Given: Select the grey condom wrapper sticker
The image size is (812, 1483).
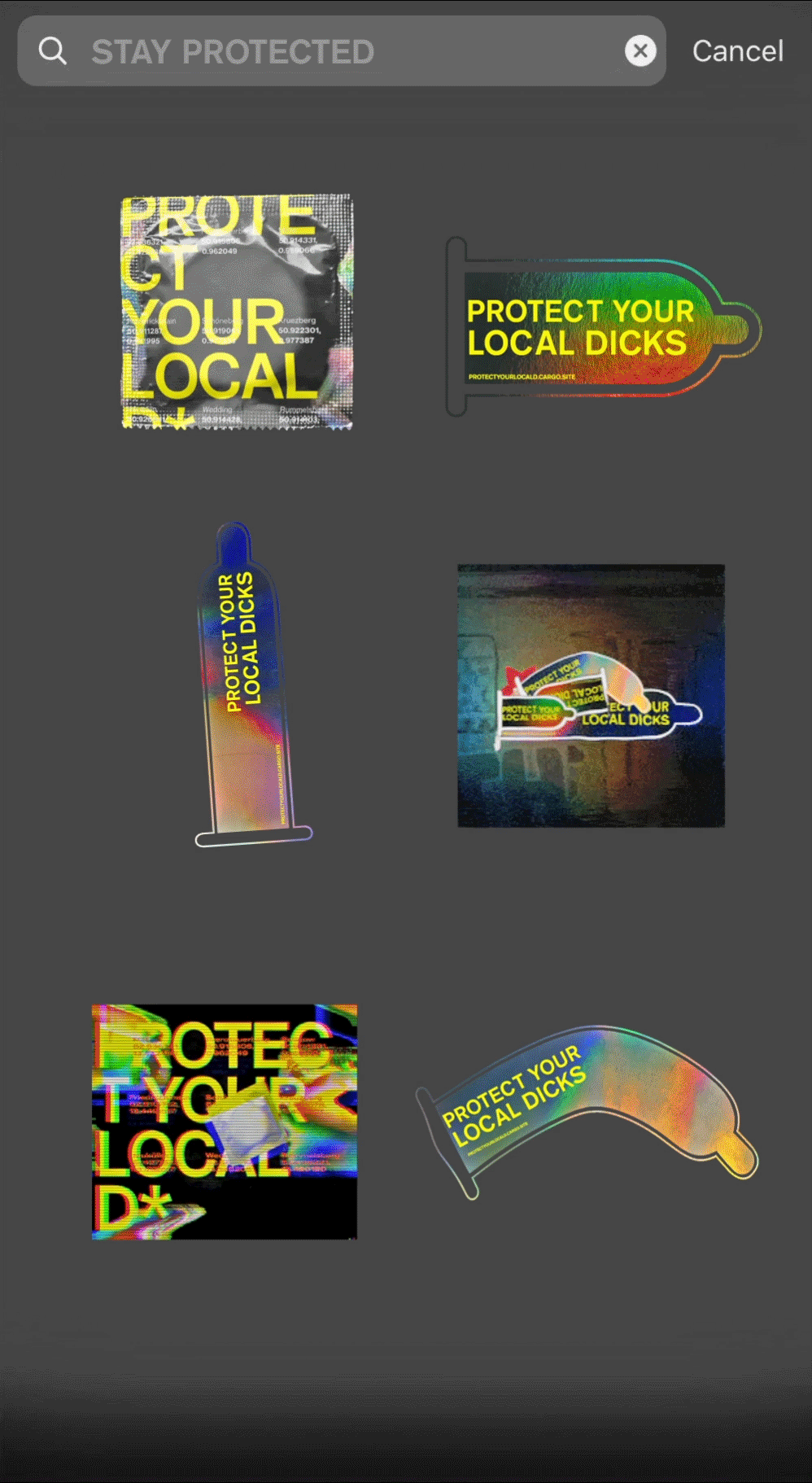Looking at the screenshot, I should pyautogui.click(x=237, y=312).
